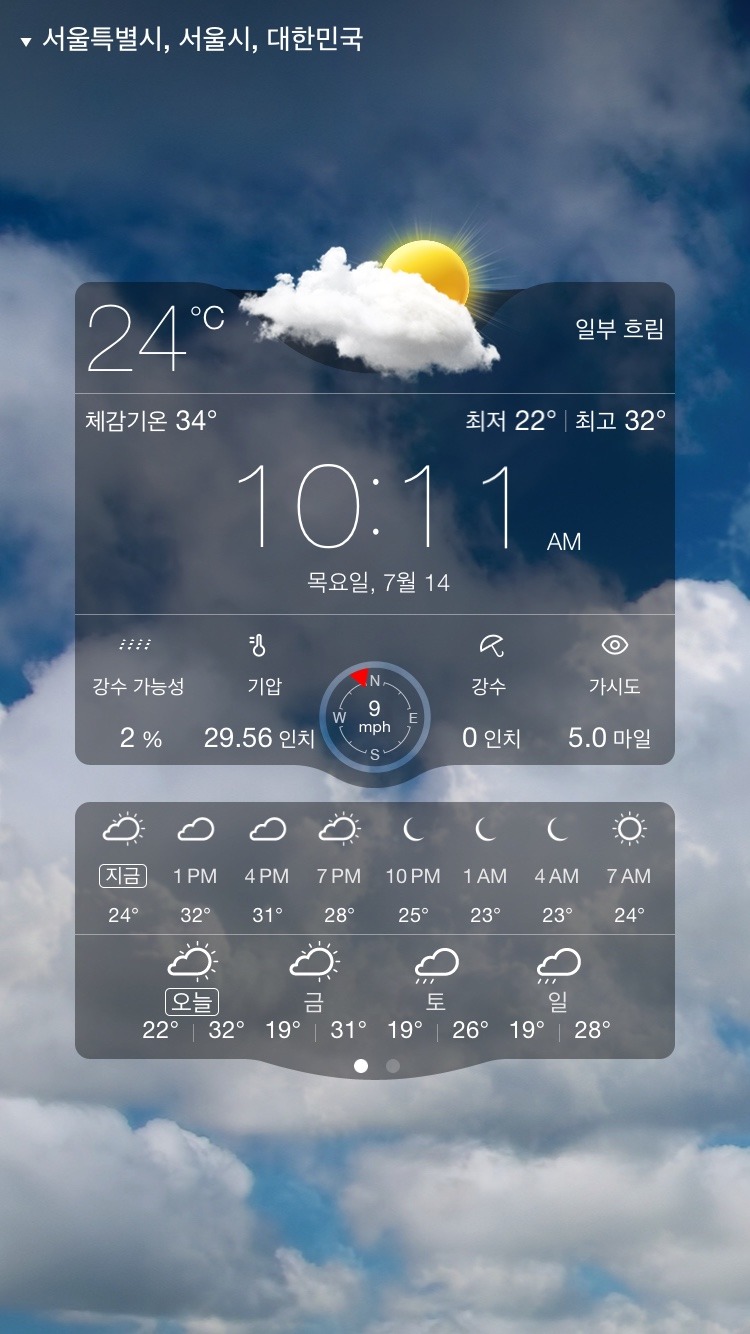The width and height of the screenshot is (750, 1334).
Task: Open the location dropdown for 서울특별시
Action: click(190, 40)
